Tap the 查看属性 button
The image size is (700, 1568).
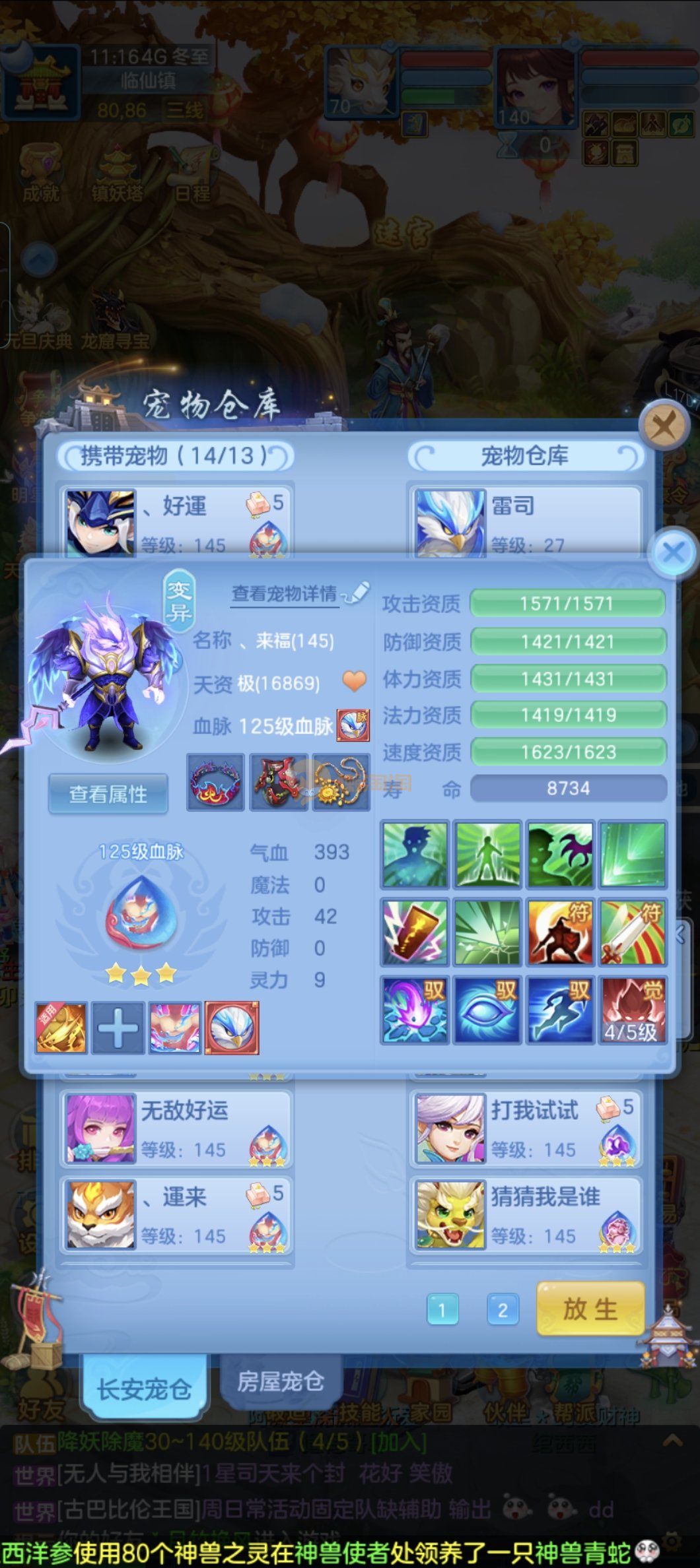[x=108, y=794]
